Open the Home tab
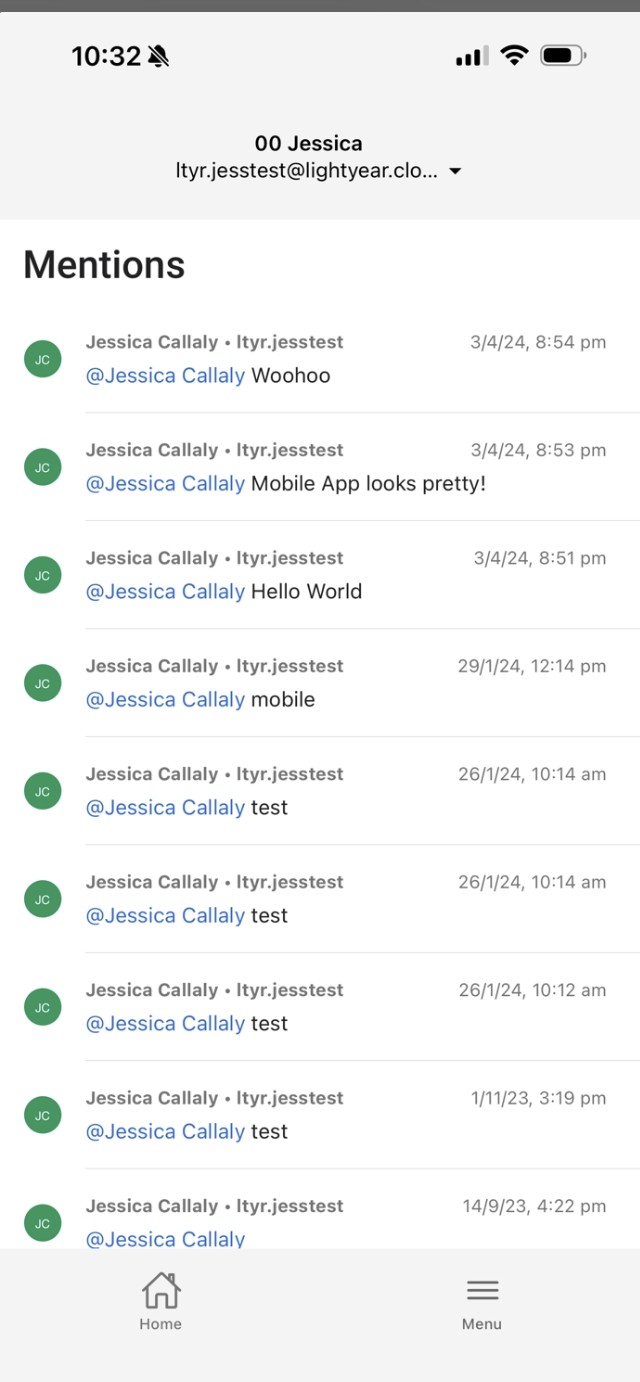This screenshot has width=640, height=1382. (160, 1301)
